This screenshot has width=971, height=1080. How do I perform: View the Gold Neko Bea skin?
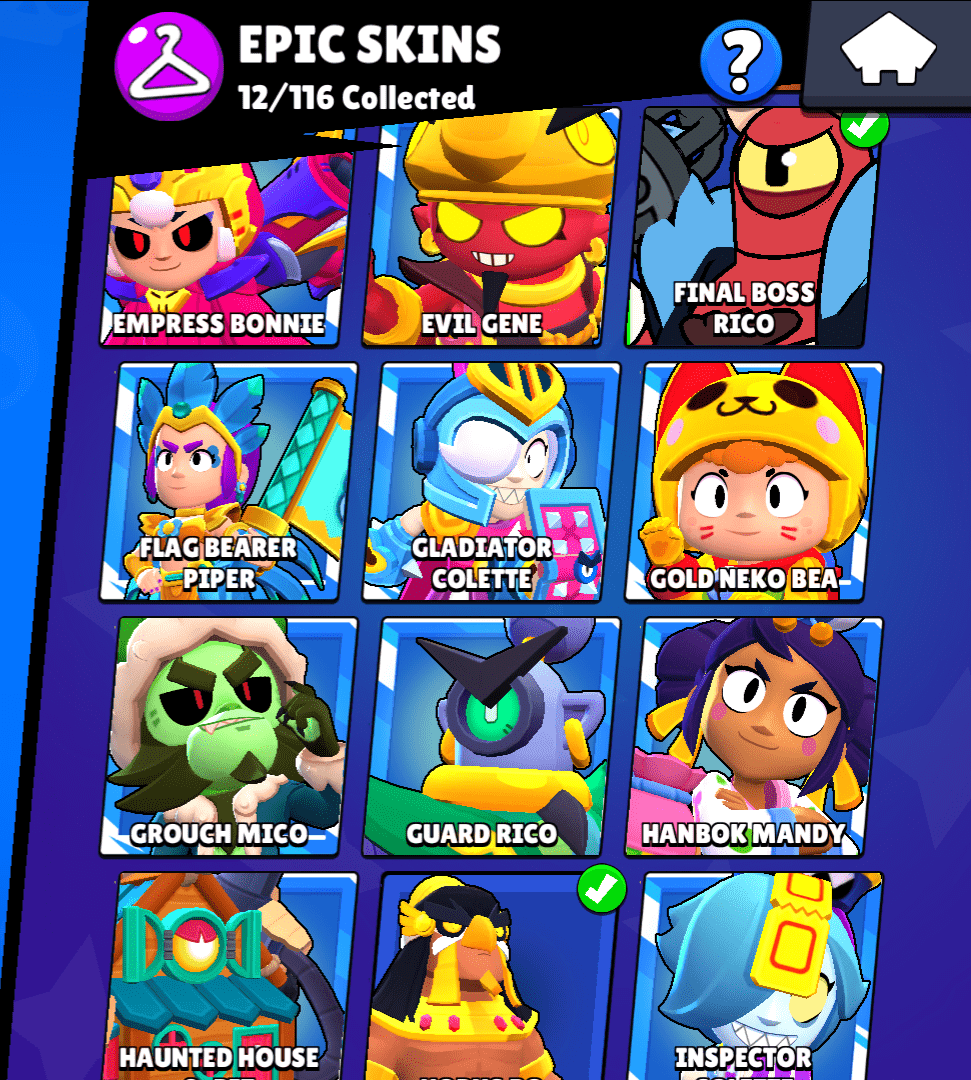click(757, 481)
